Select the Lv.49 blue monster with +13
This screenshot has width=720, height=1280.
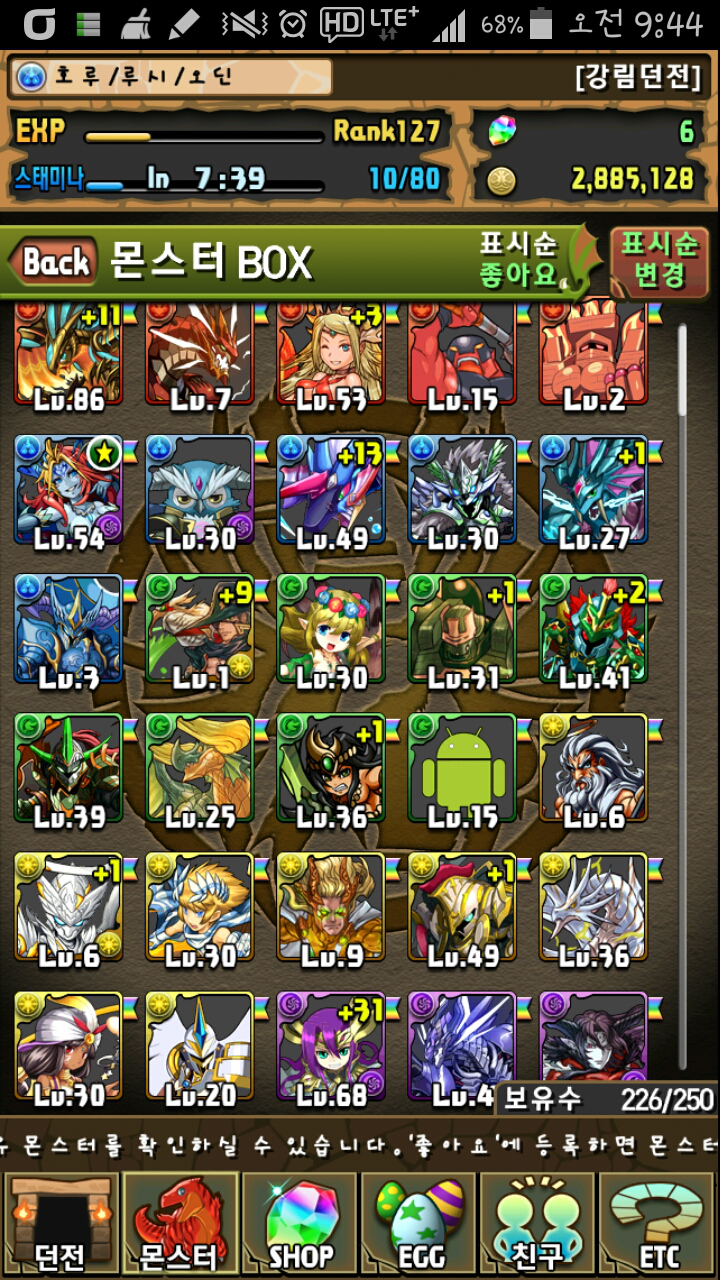331,490
